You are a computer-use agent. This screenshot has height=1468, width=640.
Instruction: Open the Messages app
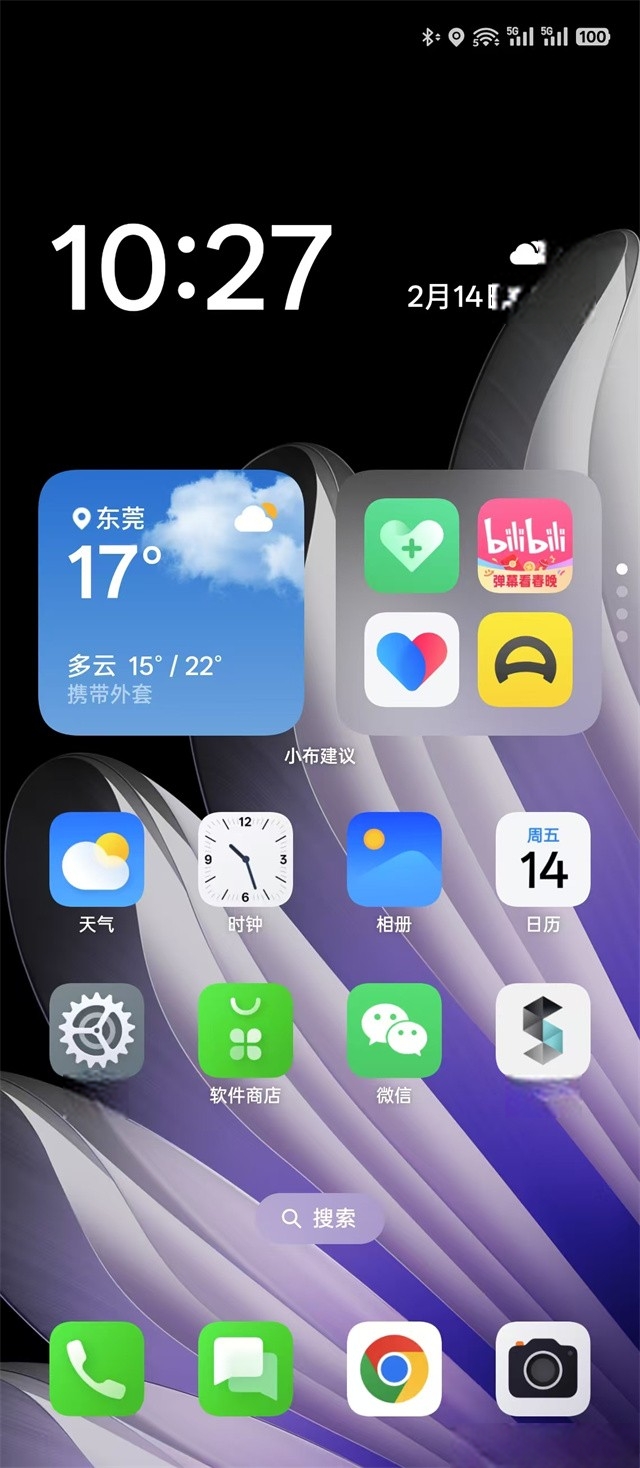coord(245,1368)
